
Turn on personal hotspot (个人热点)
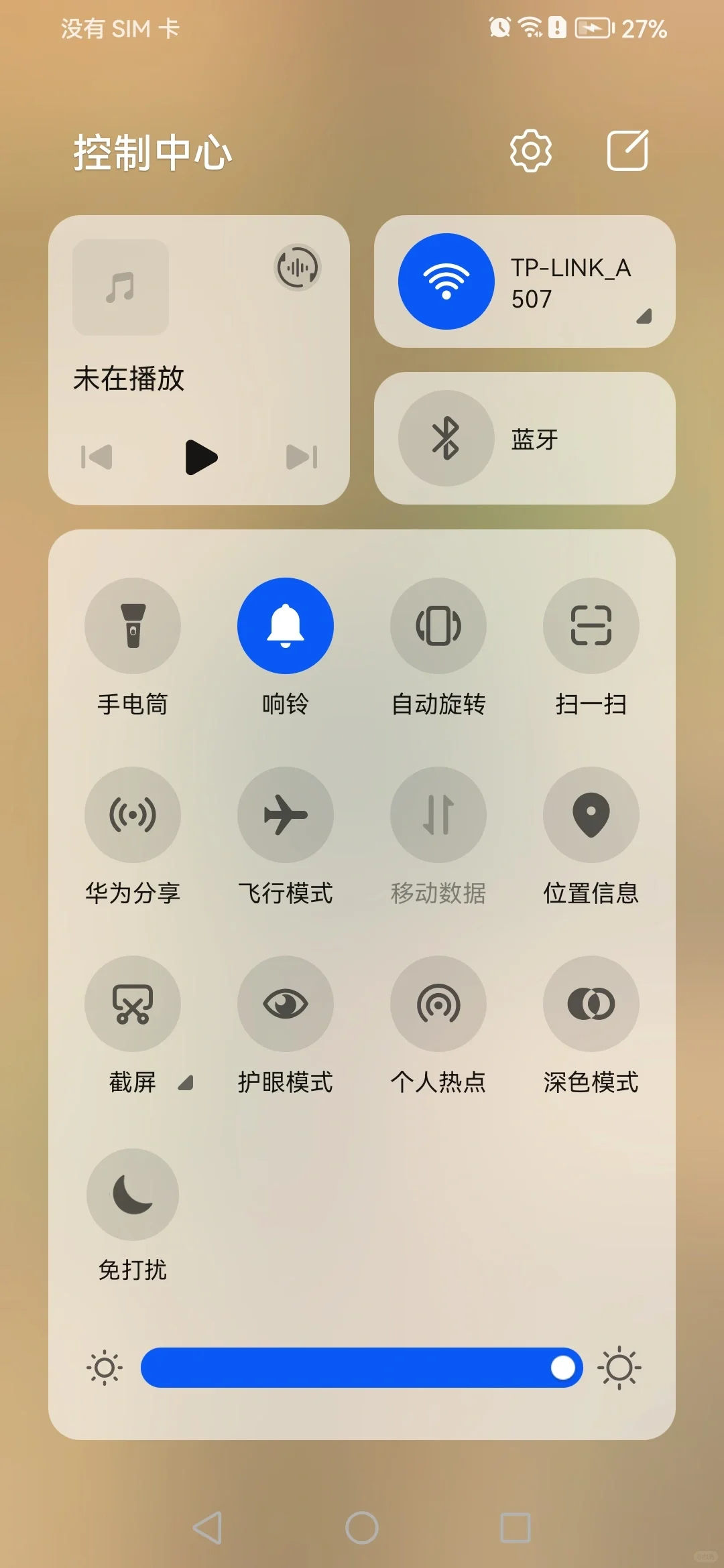coord(438,1004)
